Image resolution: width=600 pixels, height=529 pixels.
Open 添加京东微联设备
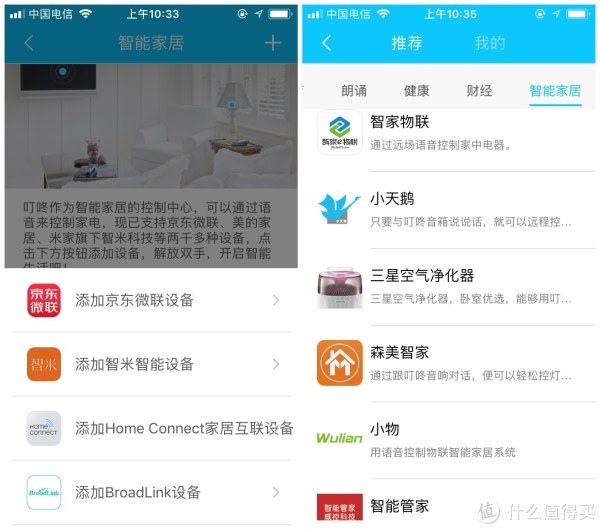coord(150,300)
